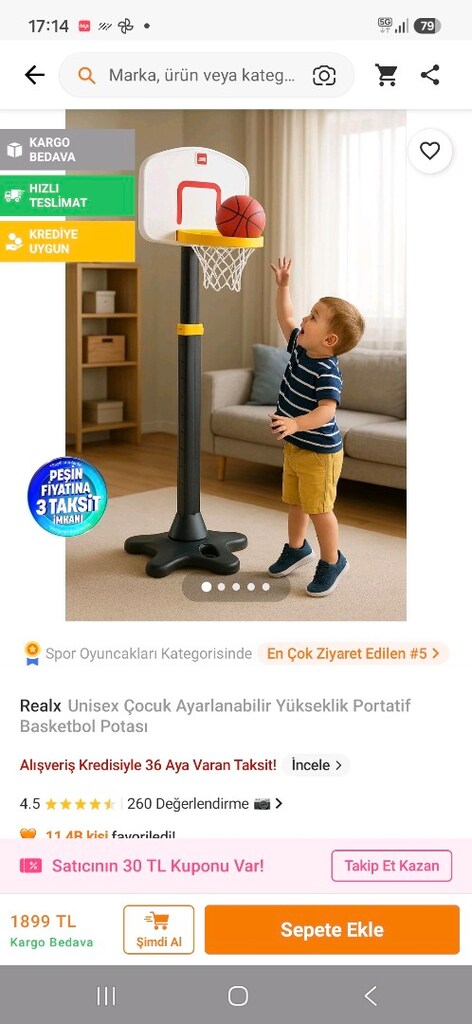Viewport: 472px width, 1024px height.
Task: Tap Takip Et Kazan for seller coupon
Action: tap(392, 866)
